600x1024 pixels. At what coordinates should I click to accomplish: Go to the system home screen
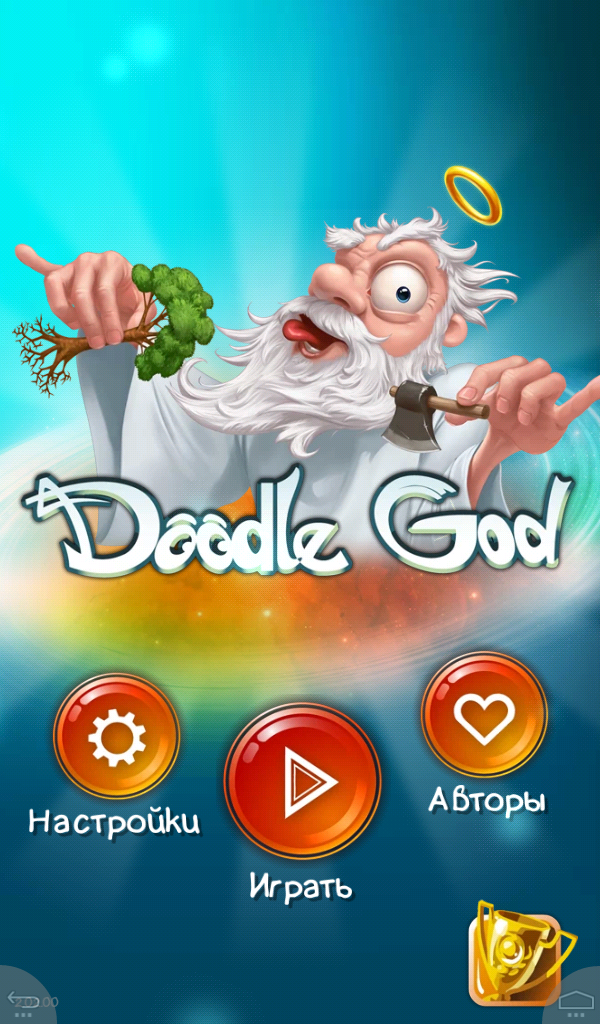click(x=577, y=999)
